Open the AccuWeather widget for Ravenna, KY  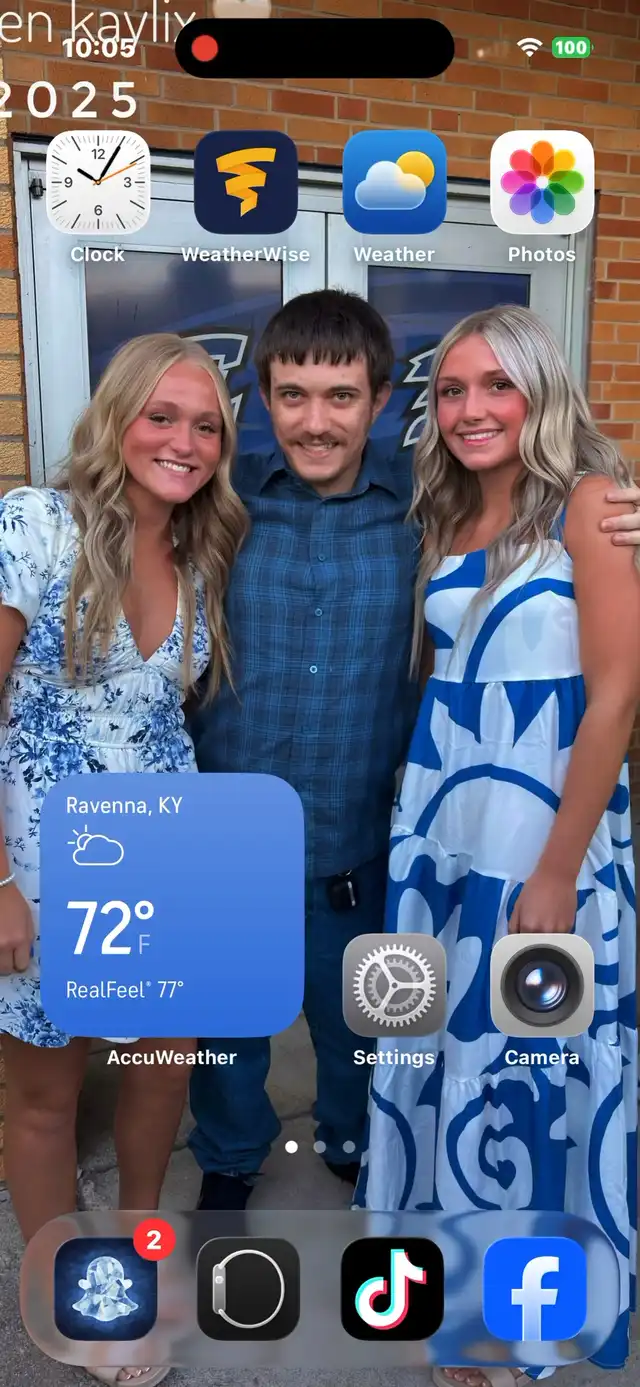pos(172,904)
